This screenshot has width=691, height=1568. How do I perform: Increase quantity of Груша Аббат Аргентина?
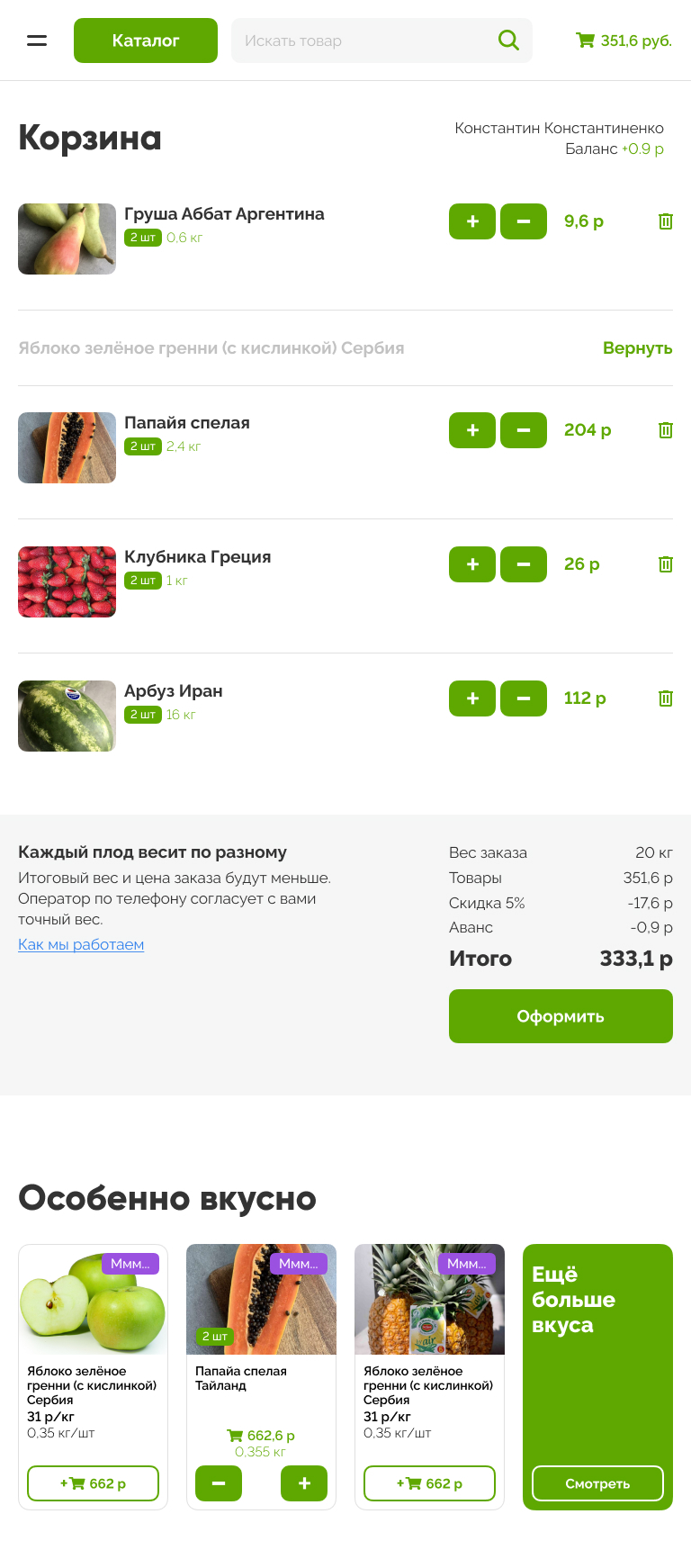(472, 221)
